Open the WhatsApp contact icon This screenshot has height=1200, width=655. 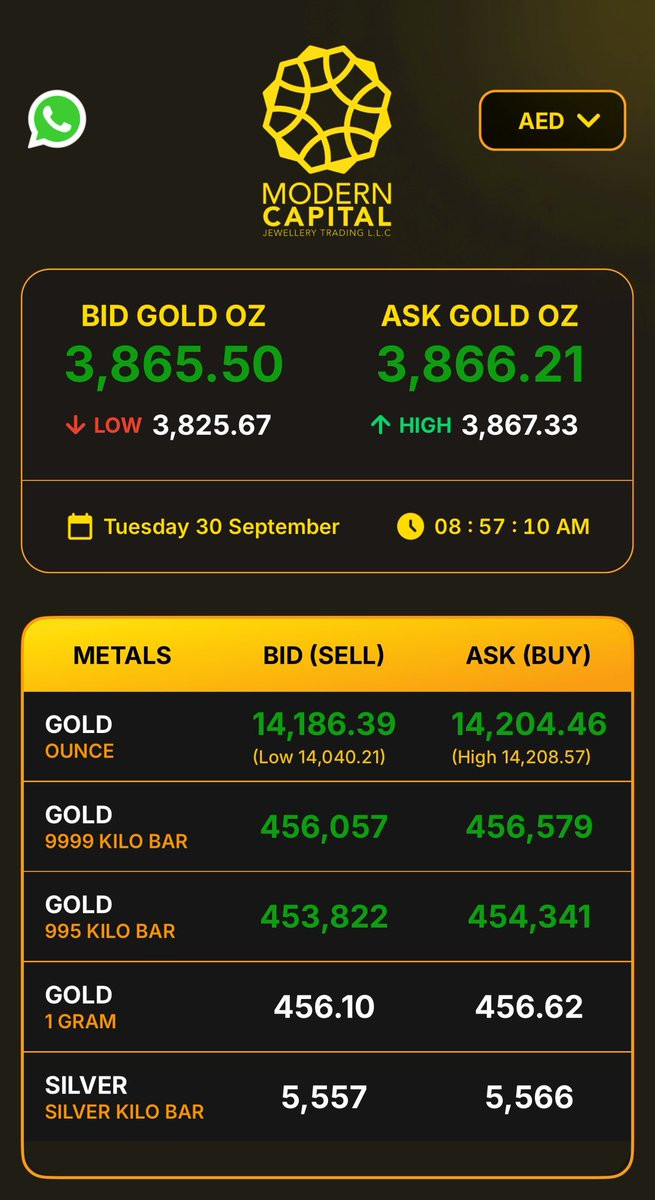[57, 120]
